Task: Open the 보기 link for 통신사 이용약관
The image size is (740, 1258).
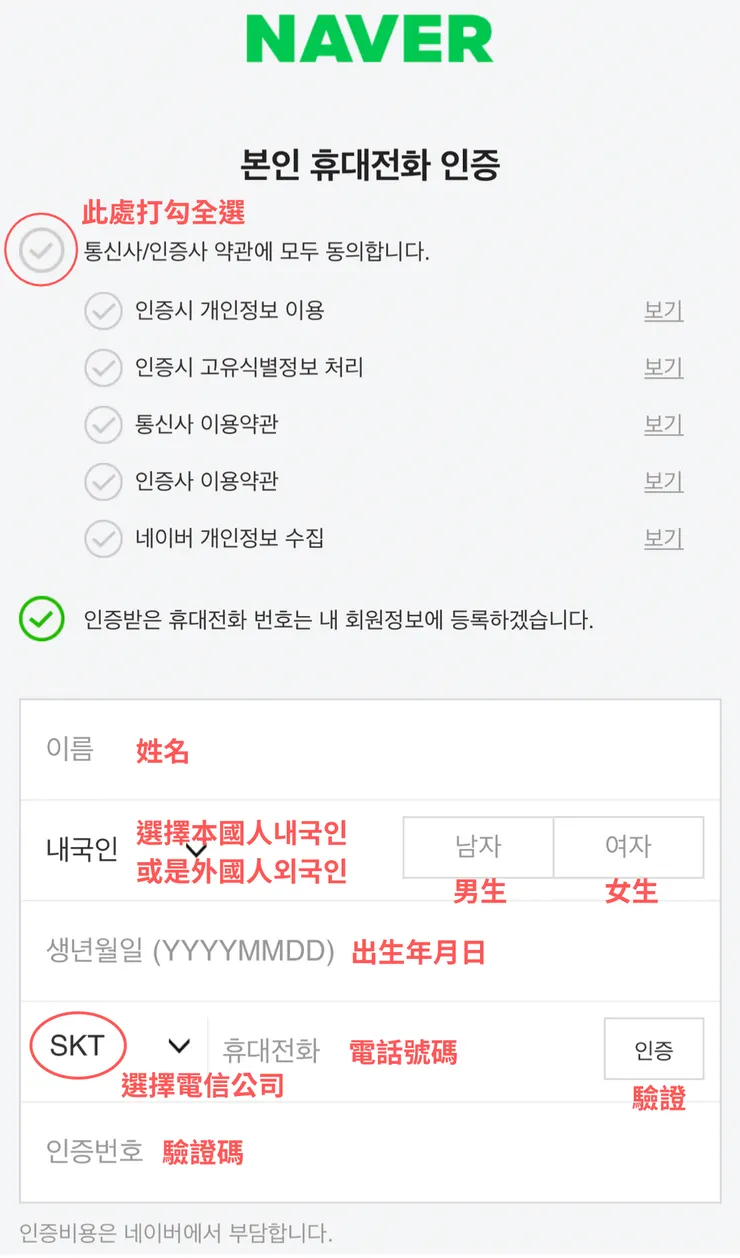Action: (x=663, y=425)
